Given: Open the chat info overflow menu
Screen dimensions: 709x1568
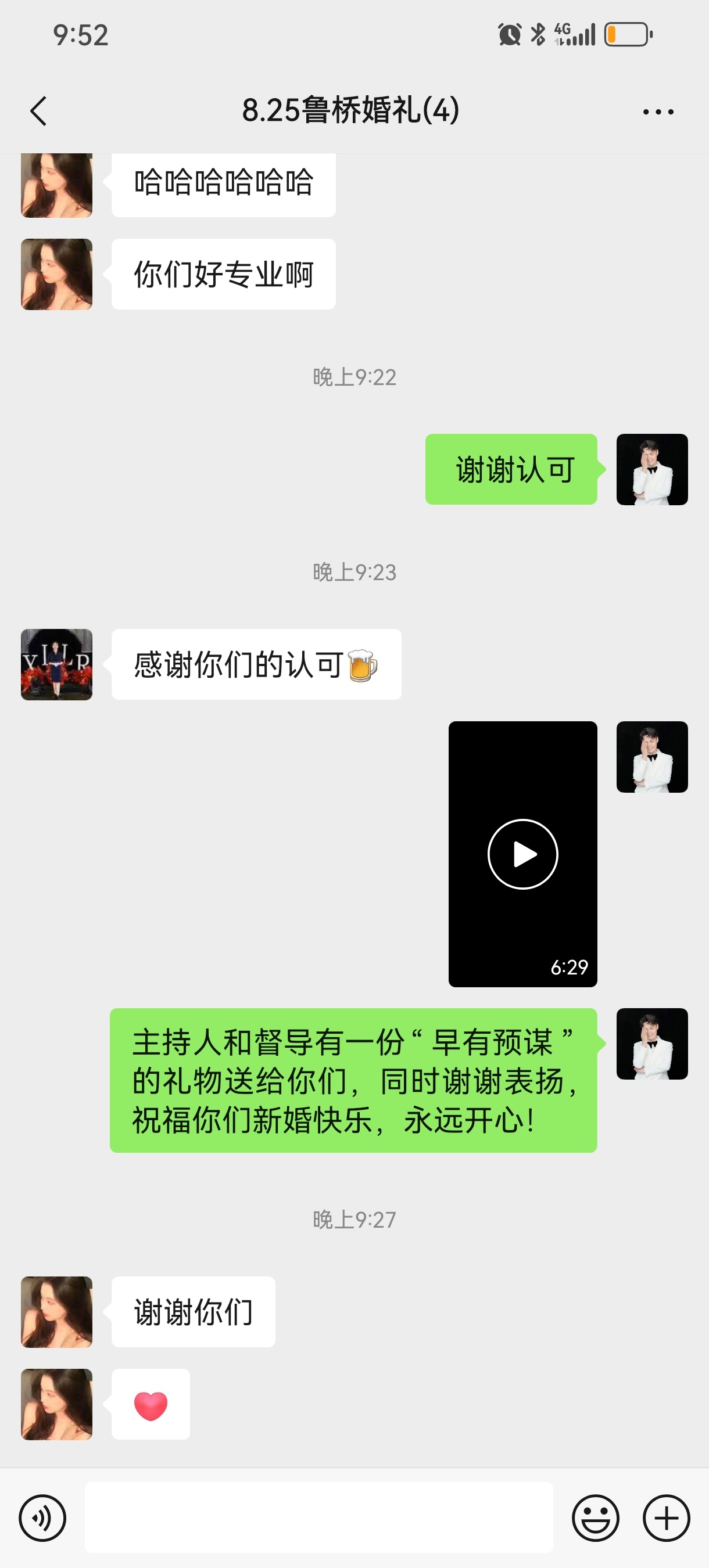Looking at the screenshot, I should coord(658,112).
